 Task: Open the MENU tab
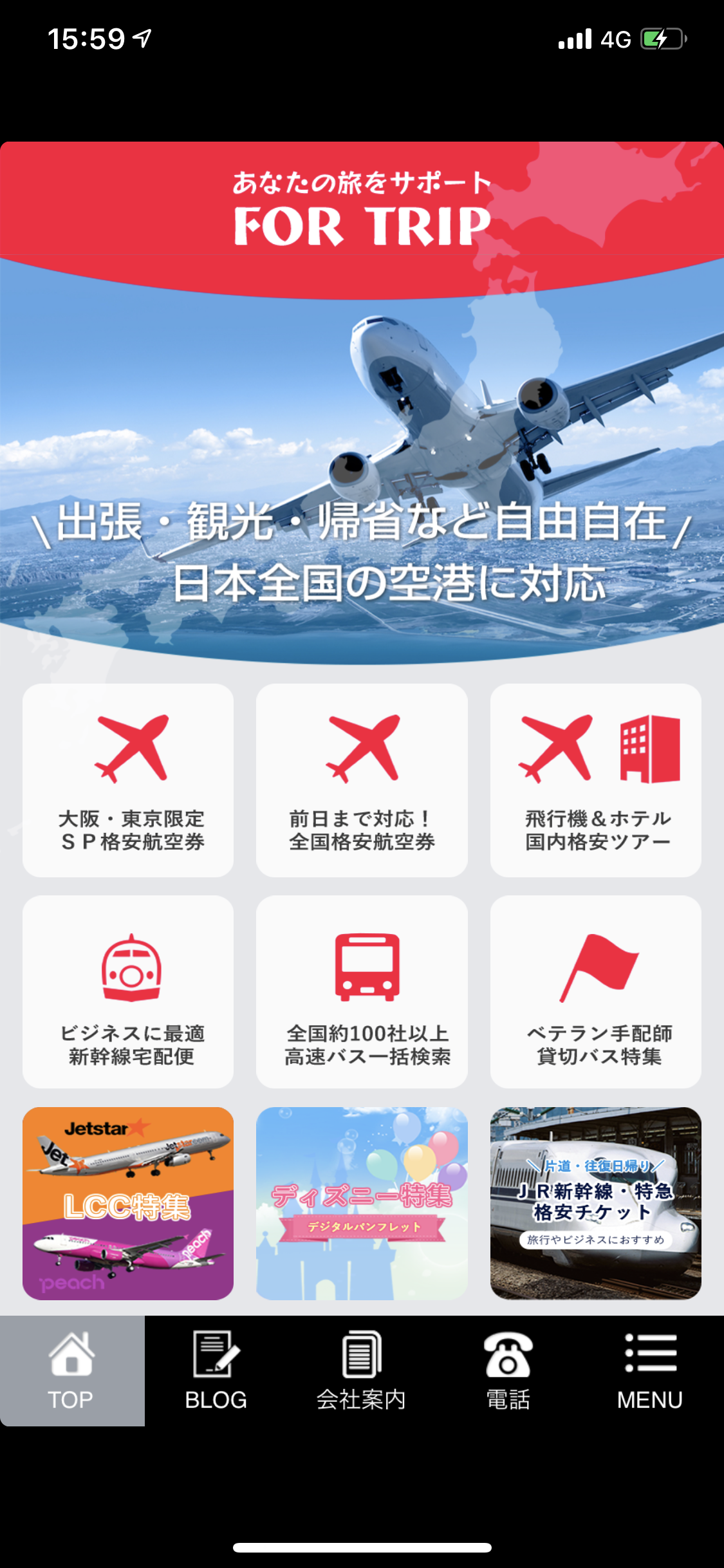[651, 1370]
